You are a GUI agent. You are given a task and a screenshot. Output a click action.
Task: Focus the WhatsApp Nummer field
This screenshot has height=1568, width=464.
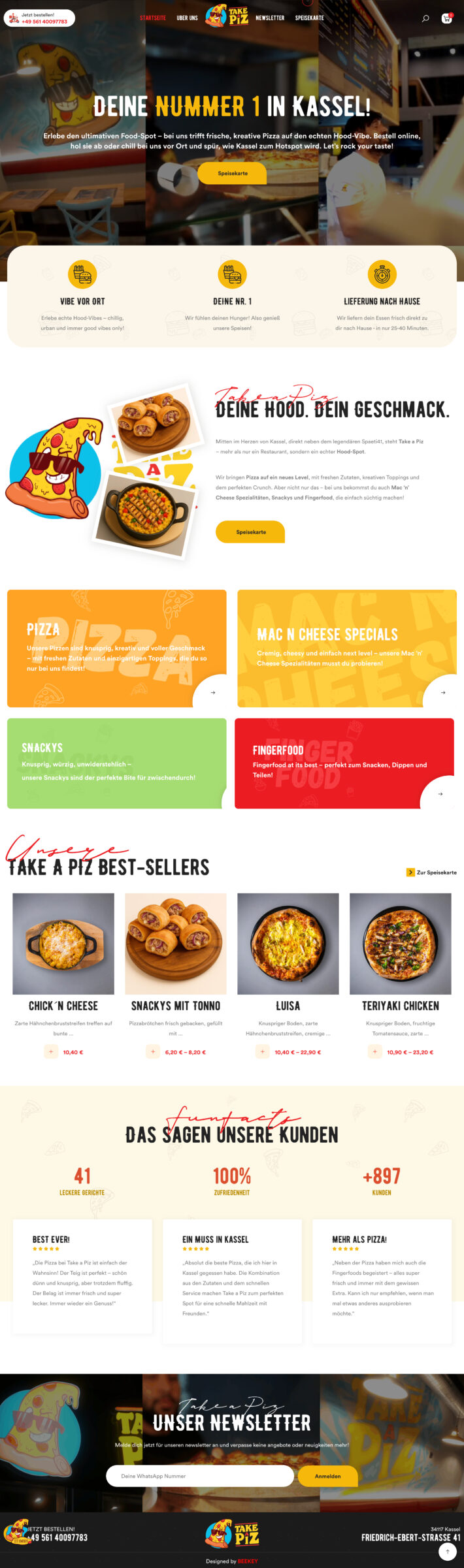pyautogui.click(x=199, y=1476)
